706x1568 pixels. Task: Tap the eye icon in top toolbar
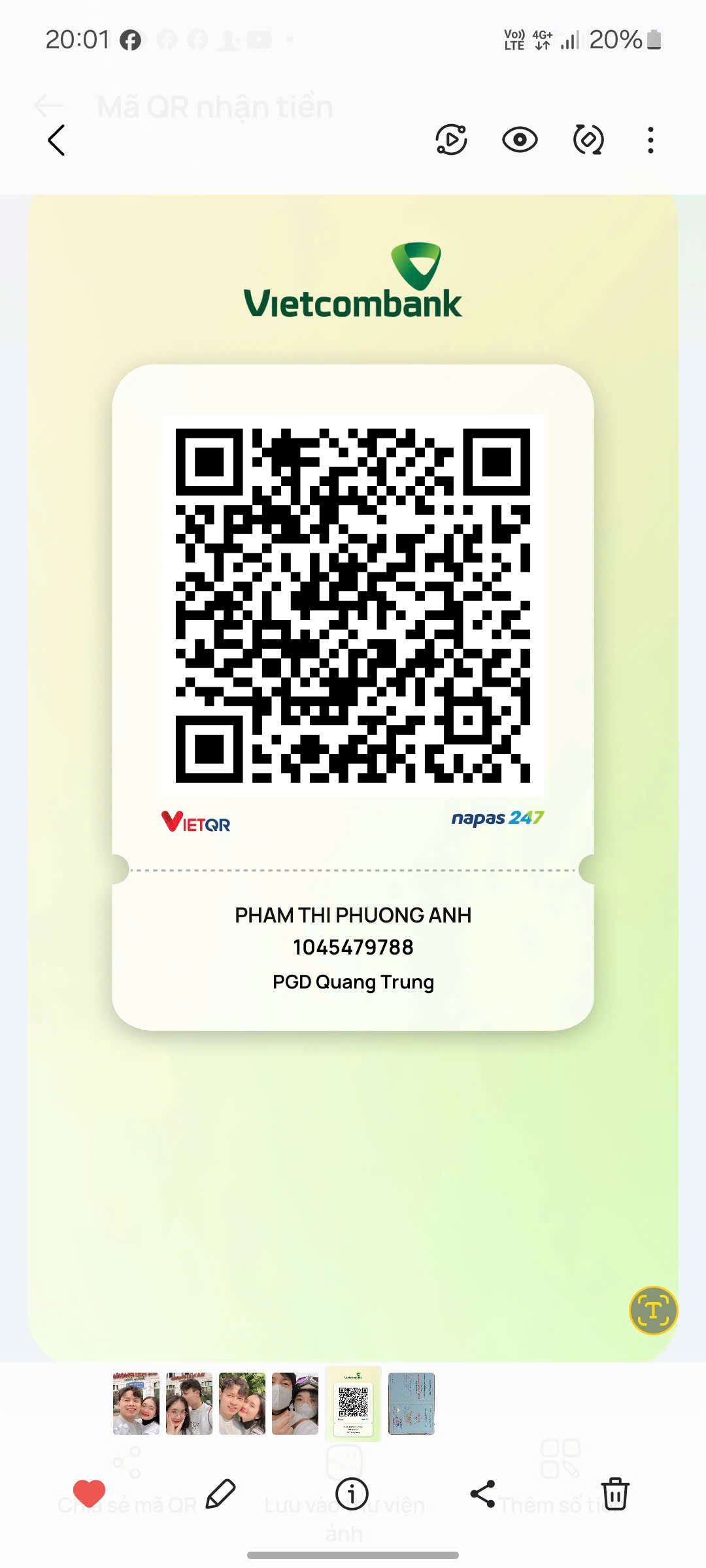(x=520, y=140)
